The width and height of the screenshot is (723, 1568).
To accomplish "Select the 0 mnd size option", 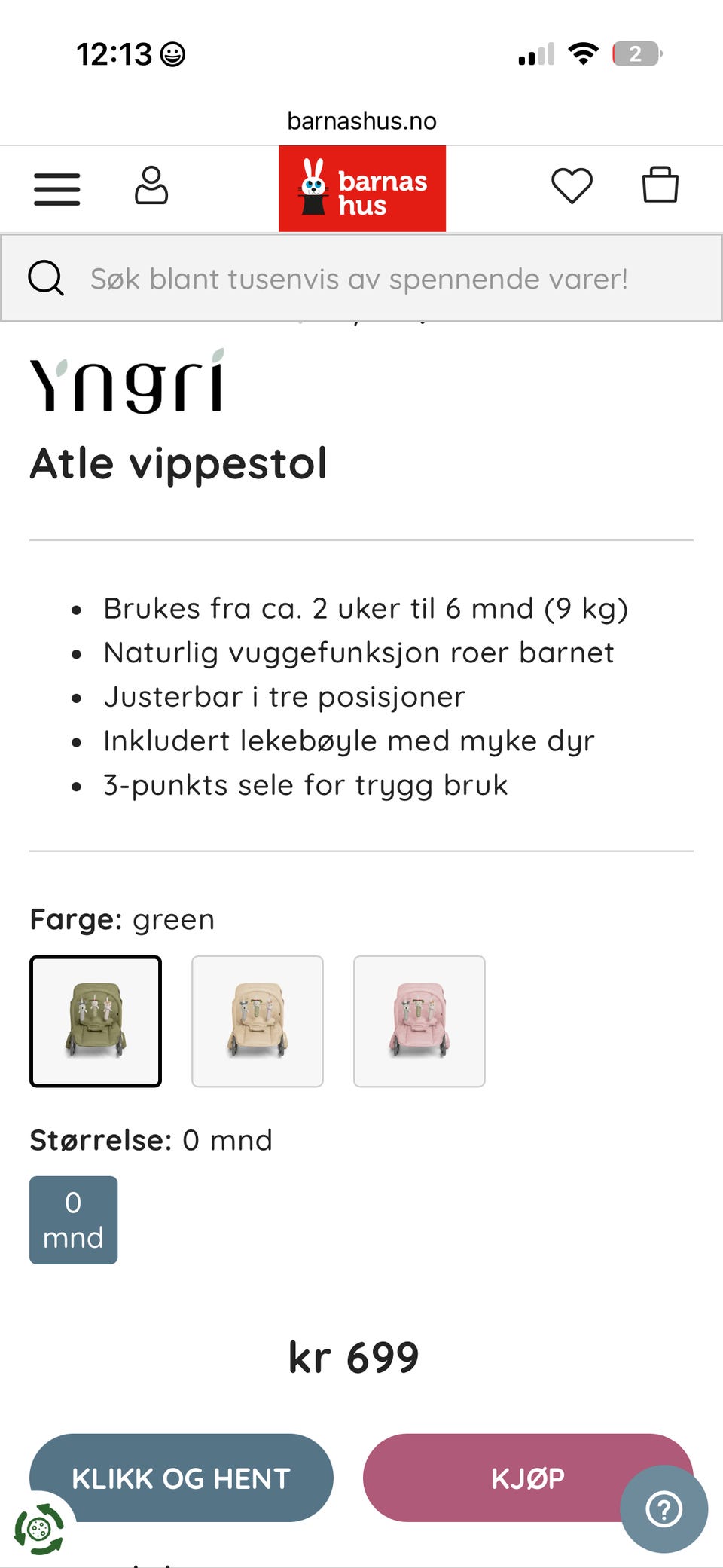I will pos(73,1220).
